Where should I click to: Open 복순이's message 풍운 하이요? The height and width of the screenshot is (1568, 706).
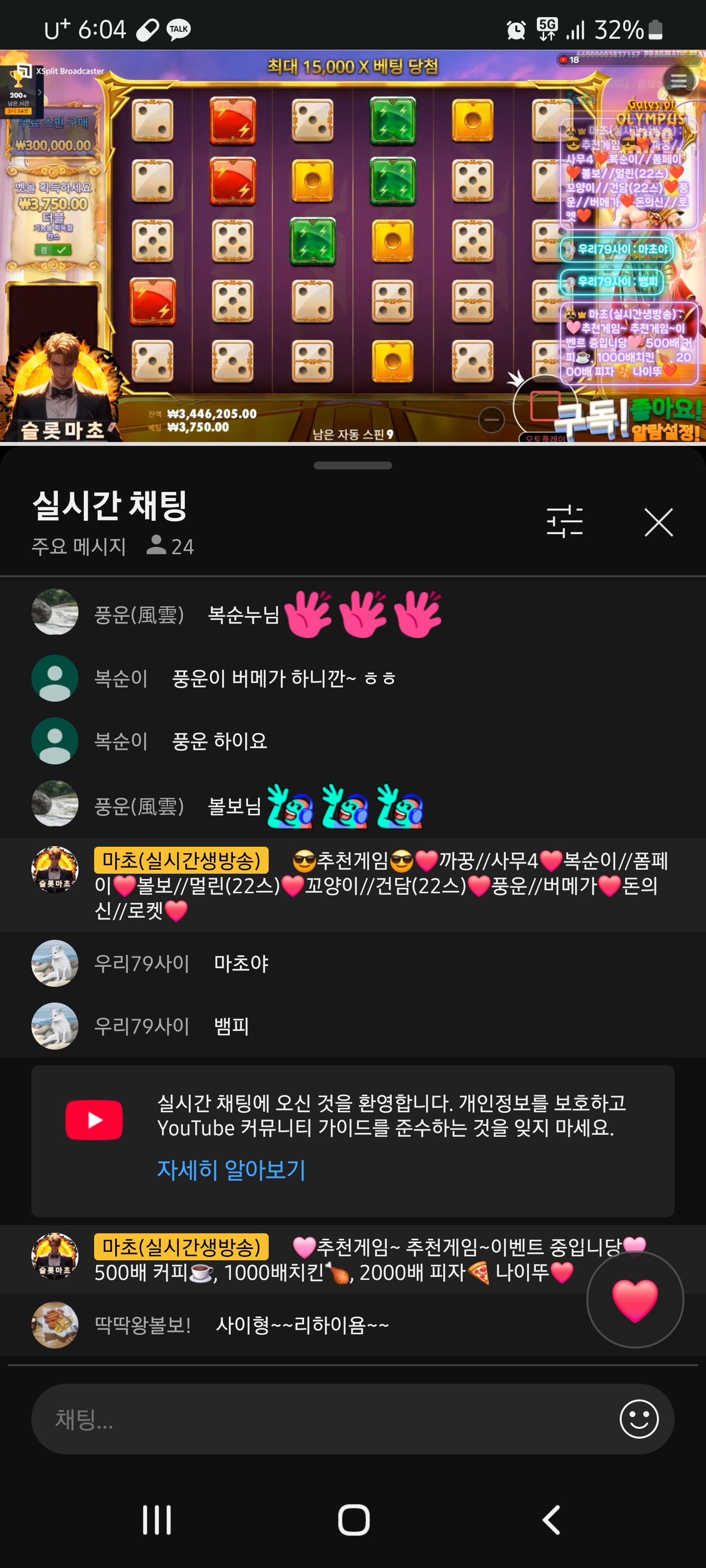[x=219, y=741]
